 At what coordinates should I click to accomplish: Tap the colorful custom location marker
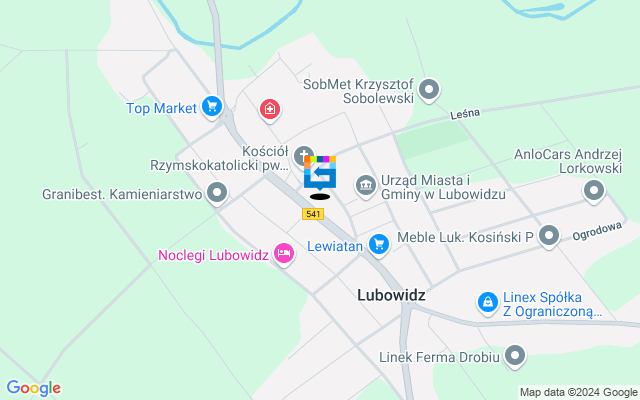tap(320, 173)
